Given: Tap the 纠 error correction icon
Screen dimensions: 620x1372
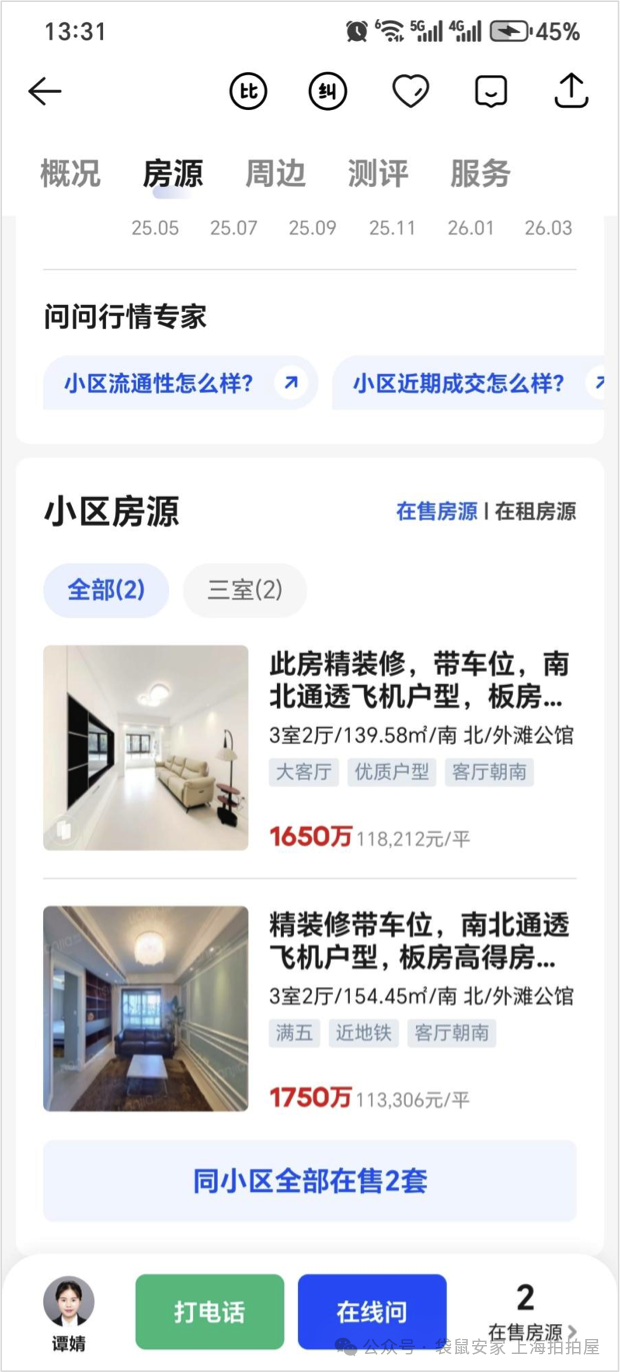Looking at the screenshot, I should [327, 92].
